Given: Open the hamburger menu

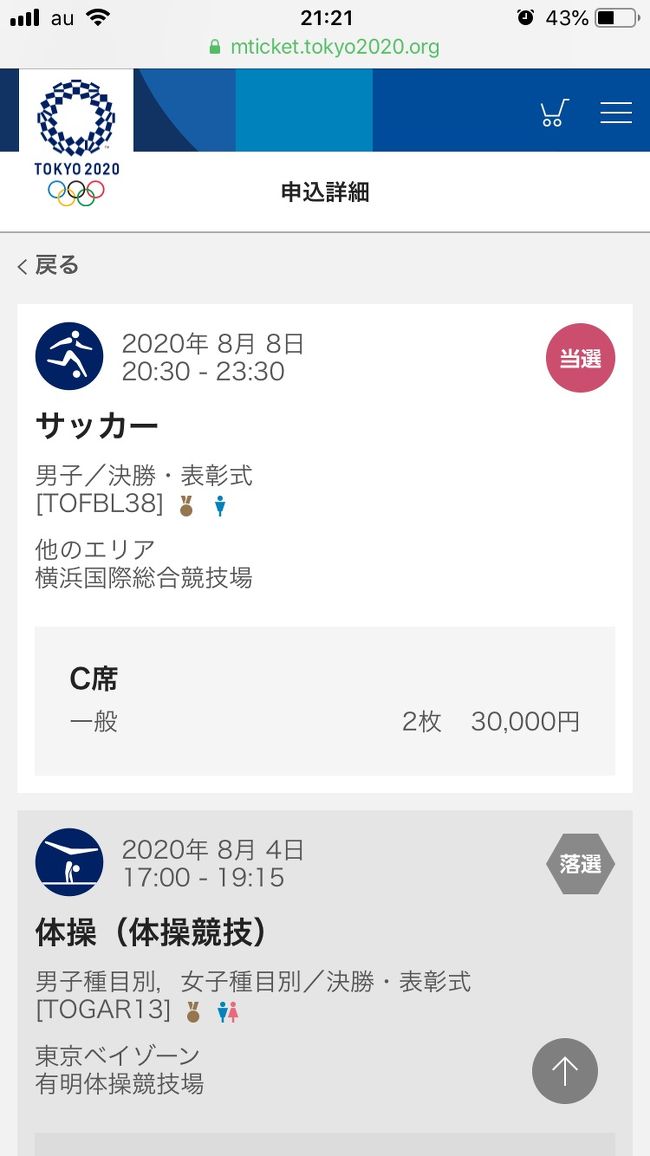Looking at the screenshot, I should (x=615, y=113).
